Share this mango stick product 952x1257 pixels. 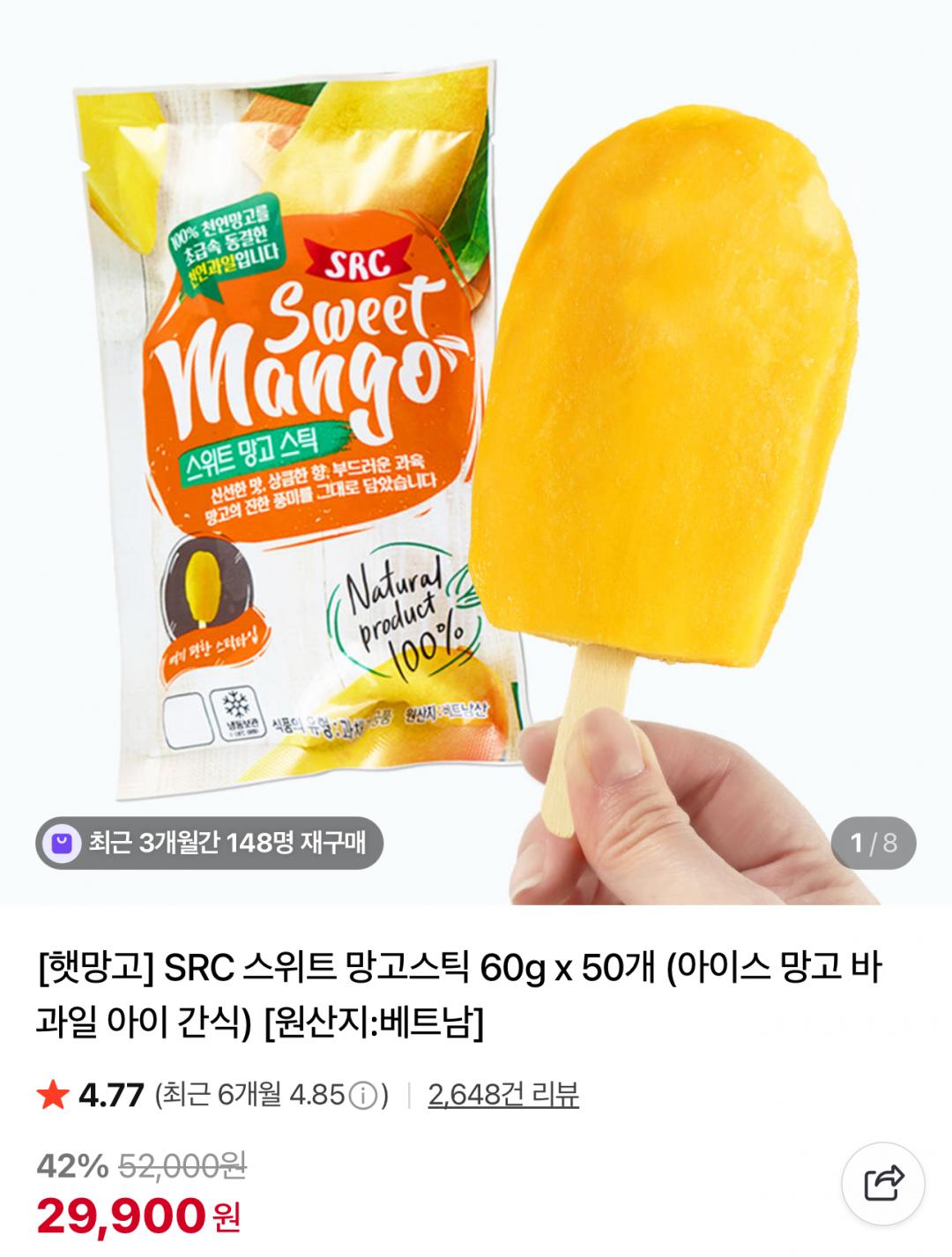(x=882, y=1183)
